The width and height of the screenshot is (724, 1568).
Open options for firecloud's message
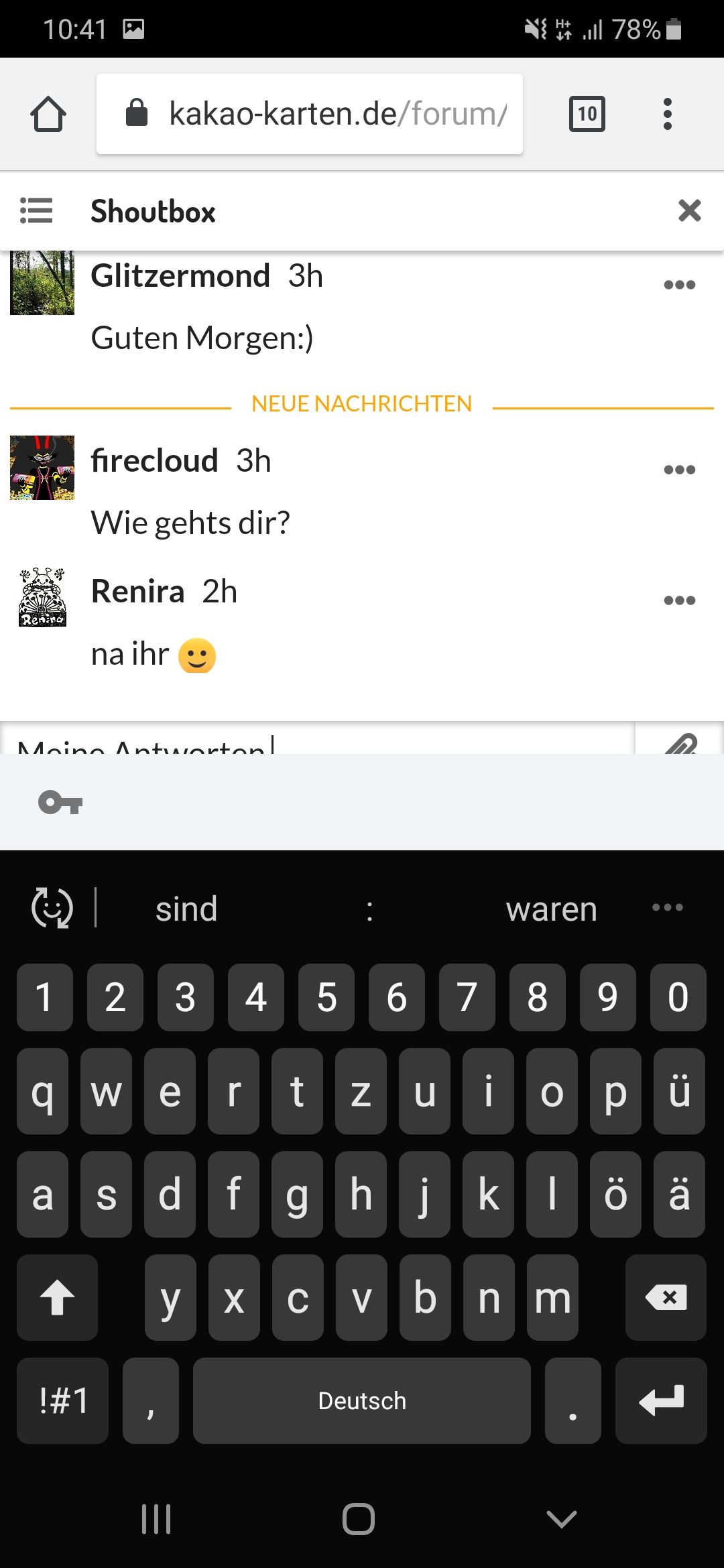coord(679,470)
